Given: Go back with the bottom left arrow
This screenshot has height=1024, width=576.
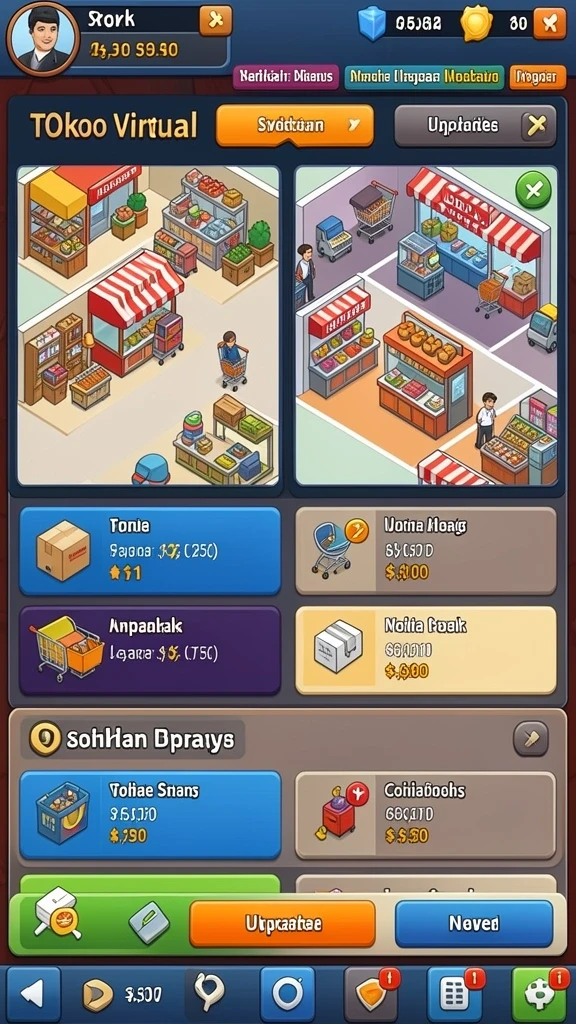Looking at the screenshot, I should pyautogui.click(x=33, y=995).
